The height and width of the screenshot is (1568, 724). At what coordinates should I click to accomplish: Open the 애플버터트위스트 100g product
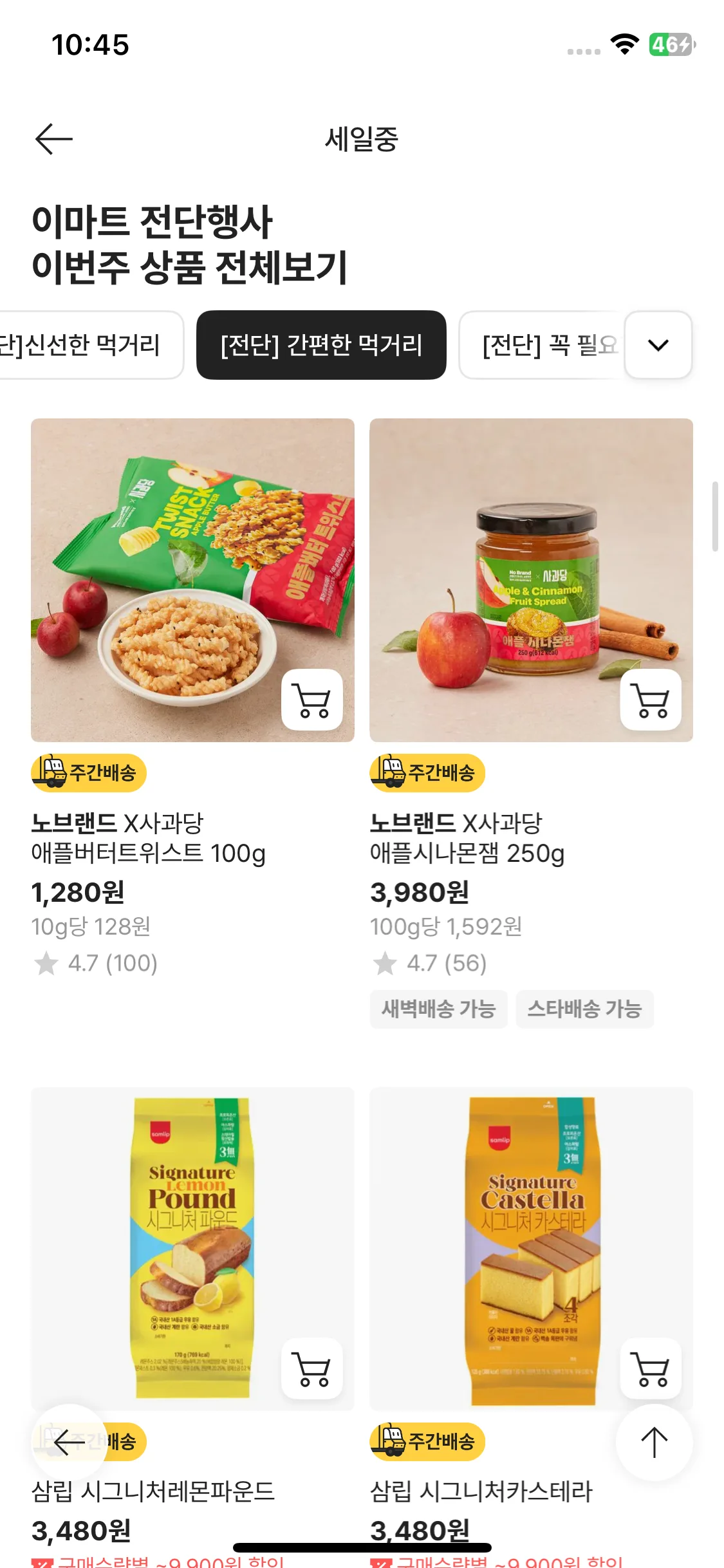click(x=192, y=579)
